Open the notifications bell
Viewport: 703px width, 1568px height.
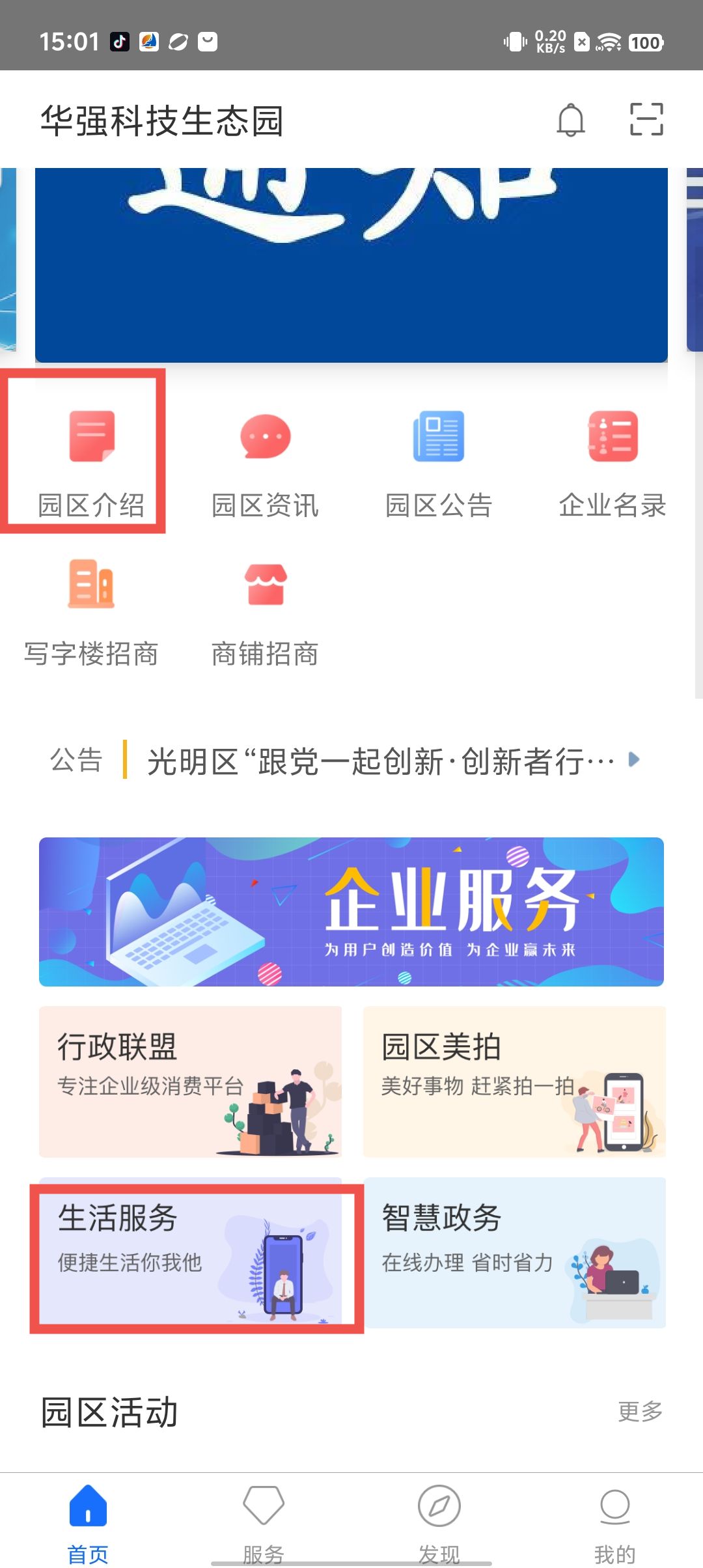point(571,120)
